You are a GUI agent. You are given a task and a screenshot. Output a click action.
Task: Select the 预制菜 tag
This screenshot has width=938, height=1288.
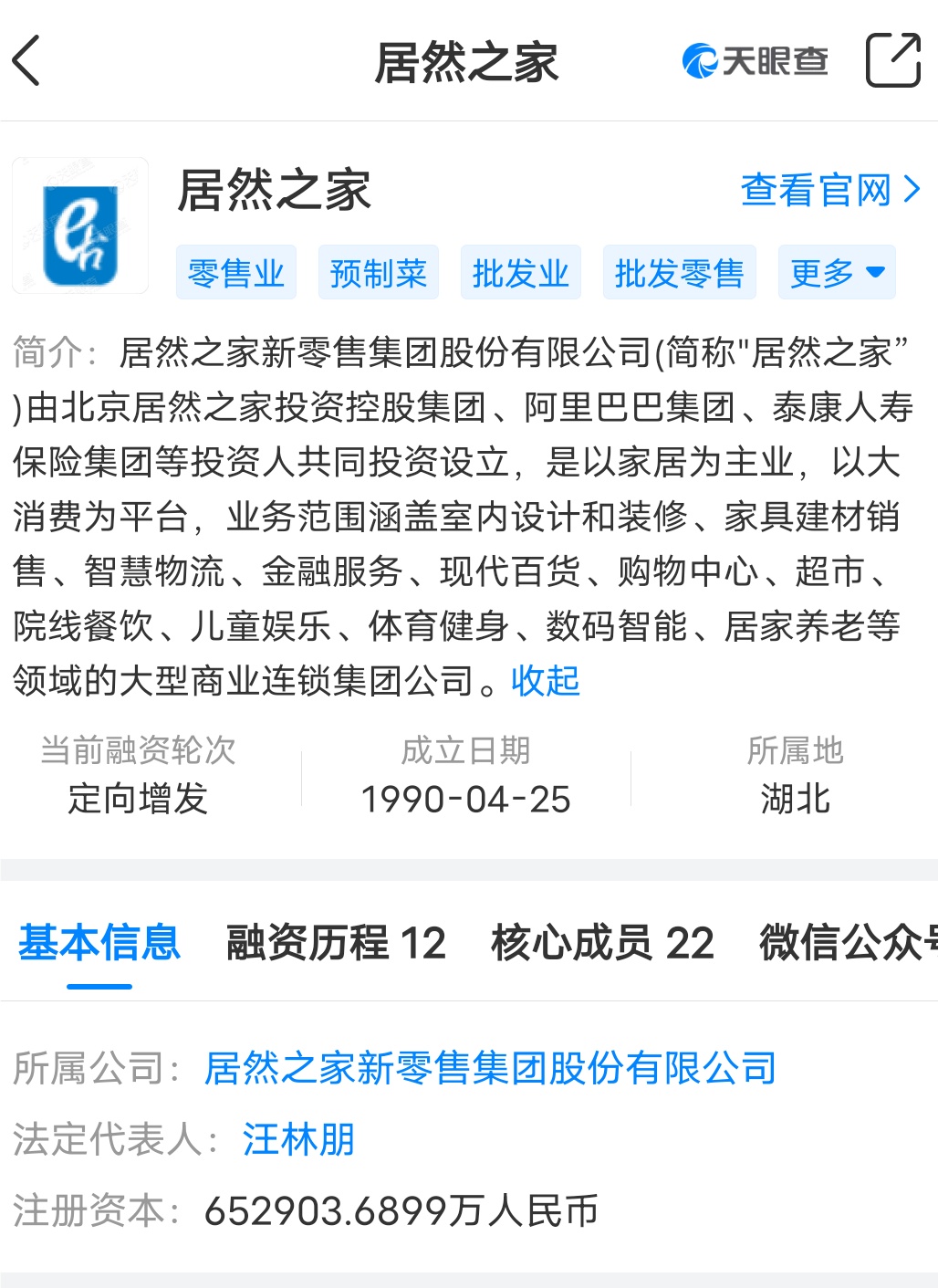(378, 272)
